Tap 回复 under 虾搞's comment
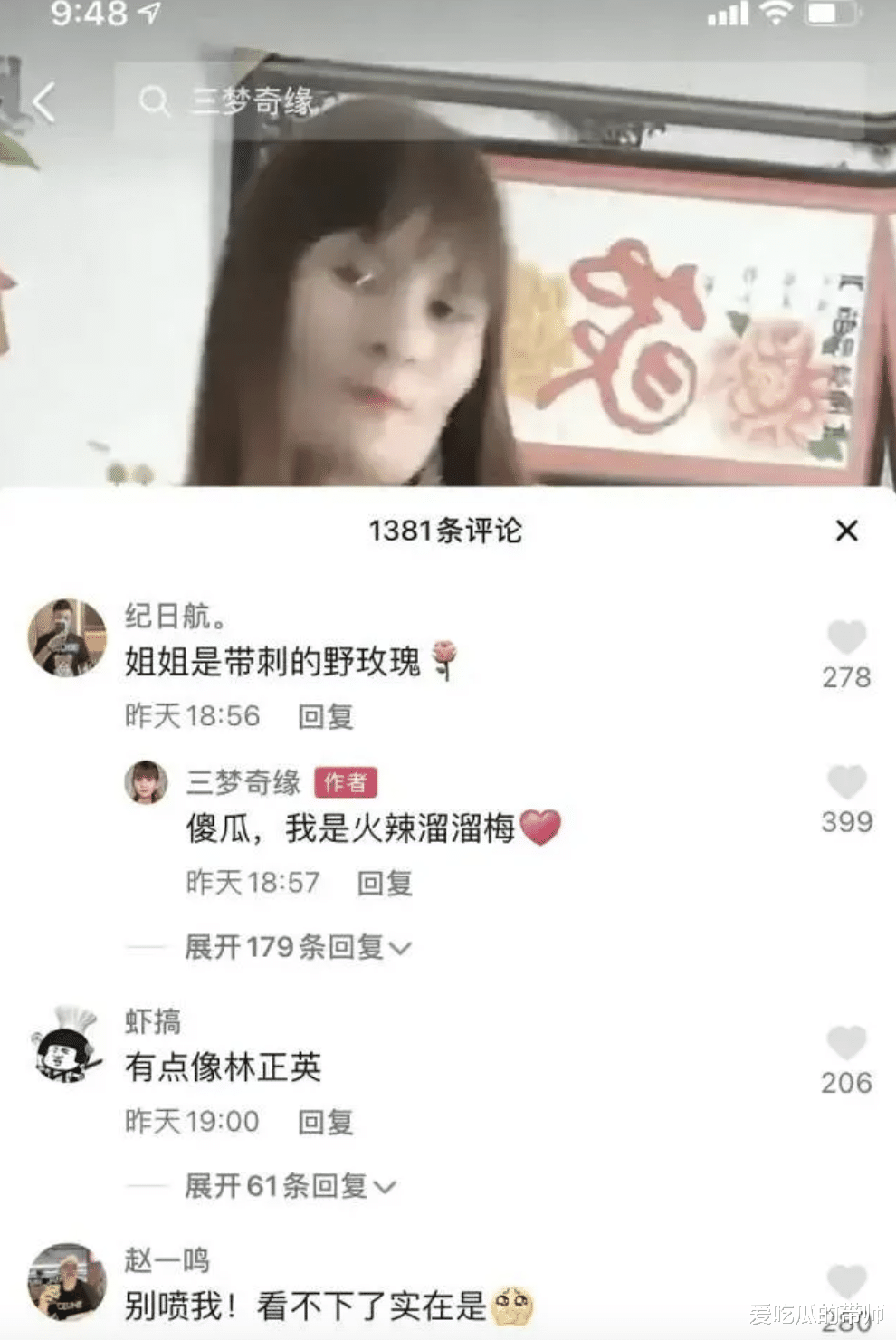 tap(329, 1123)
